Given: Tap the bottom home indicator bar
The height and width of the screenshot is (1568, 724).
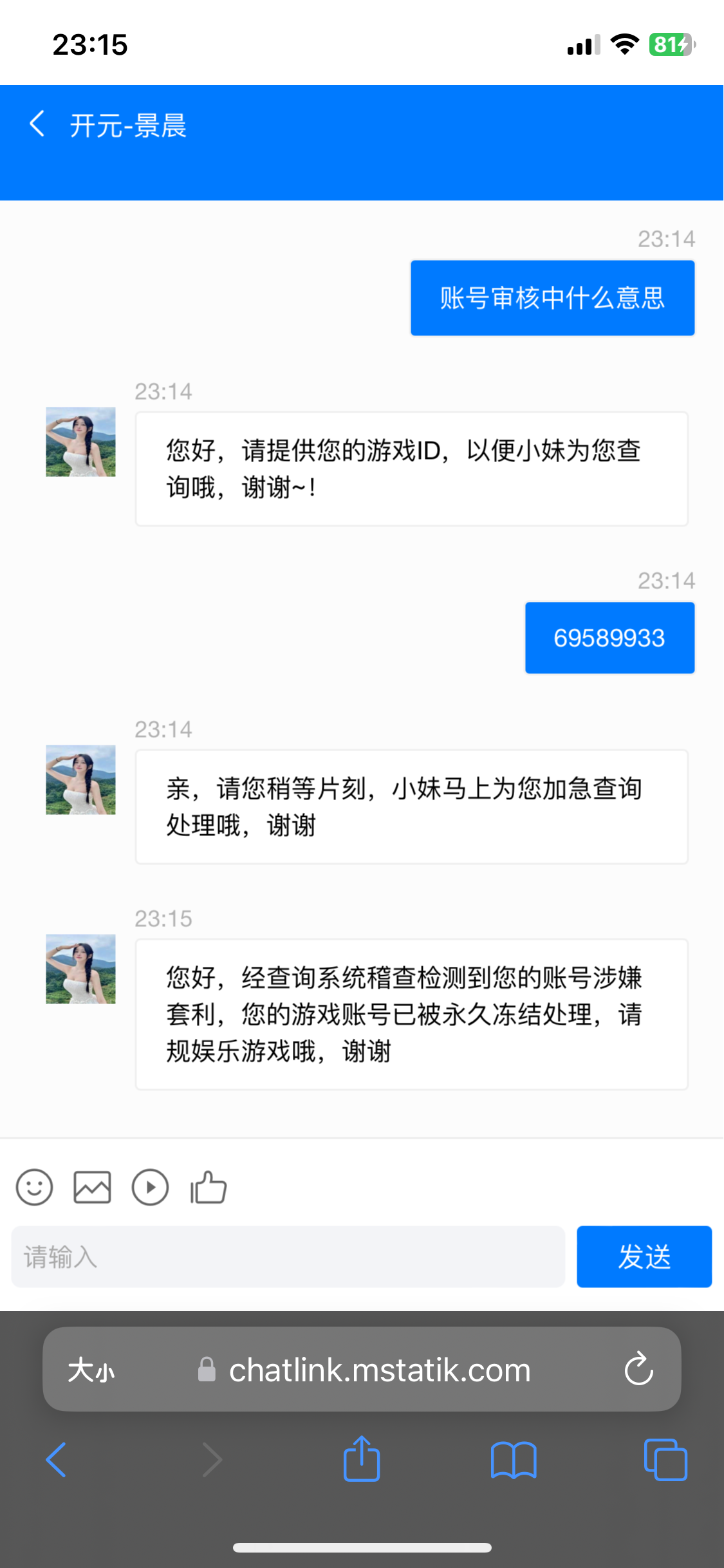Looking at the screenshot, I should (x=362, y=1547).
